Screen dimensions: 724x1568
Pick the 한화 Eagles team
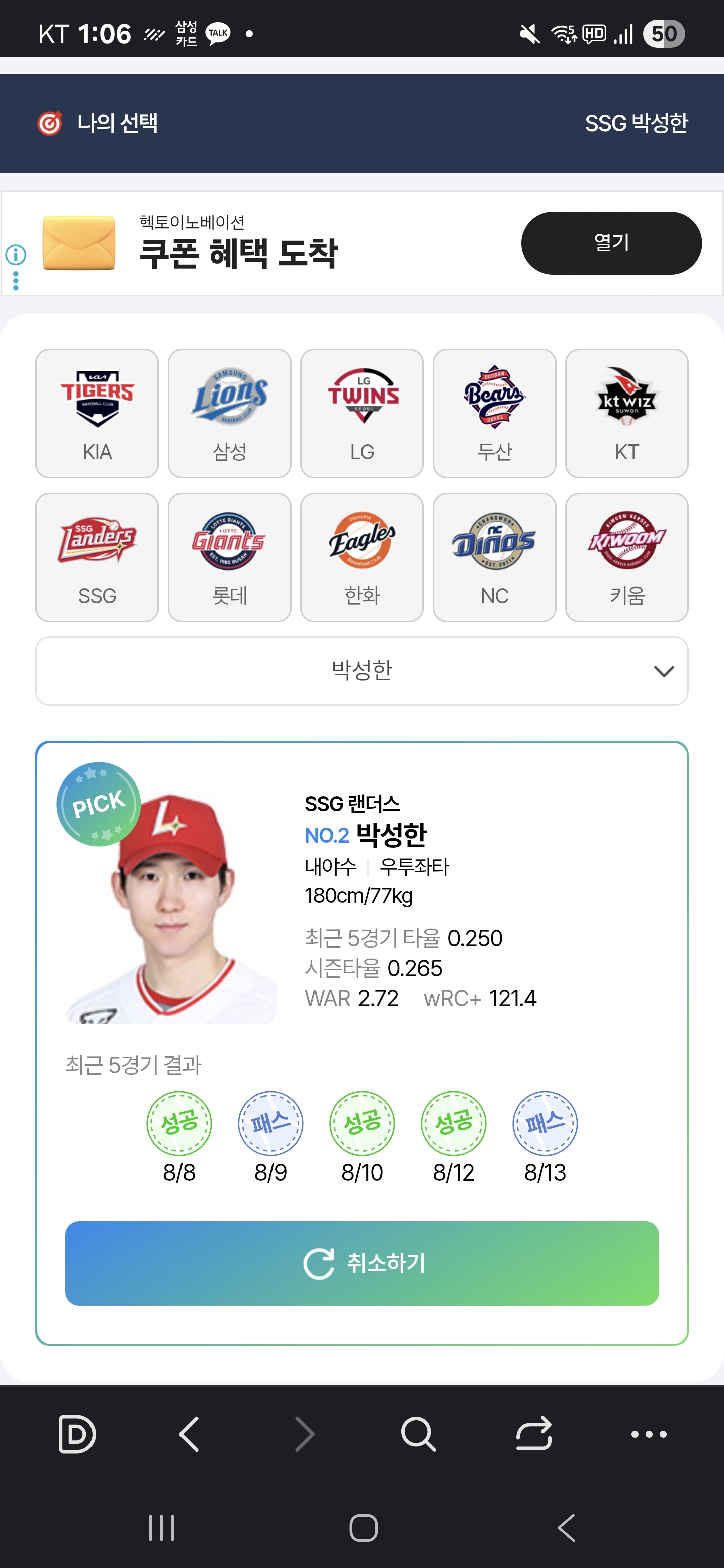[361, 557]
